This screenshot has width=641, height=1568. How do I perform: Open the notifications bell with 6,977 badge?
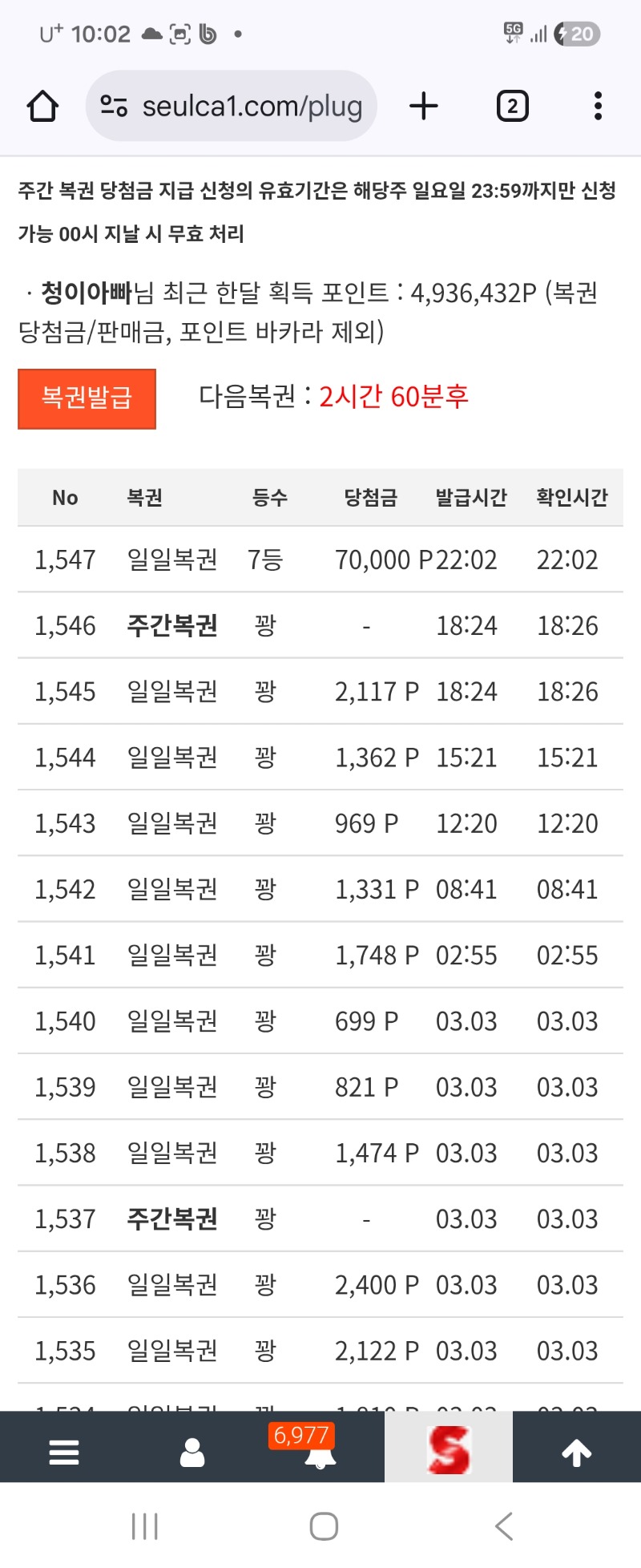click(x=320, y=1448)
